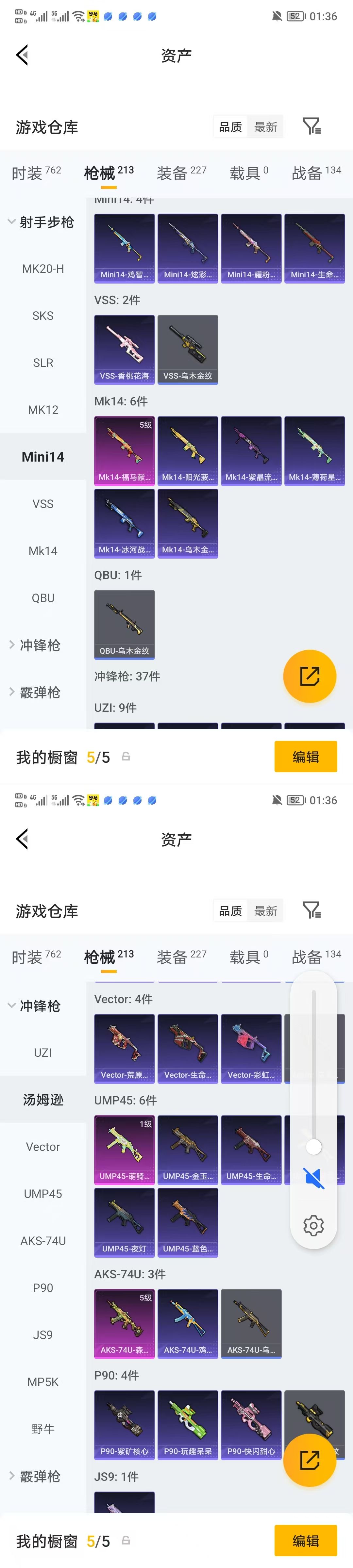Image resolution: width=353 pixels, height=1568 pixels.
Task: Open the VSS-香桃花海 skin
Action: point(124,349)
